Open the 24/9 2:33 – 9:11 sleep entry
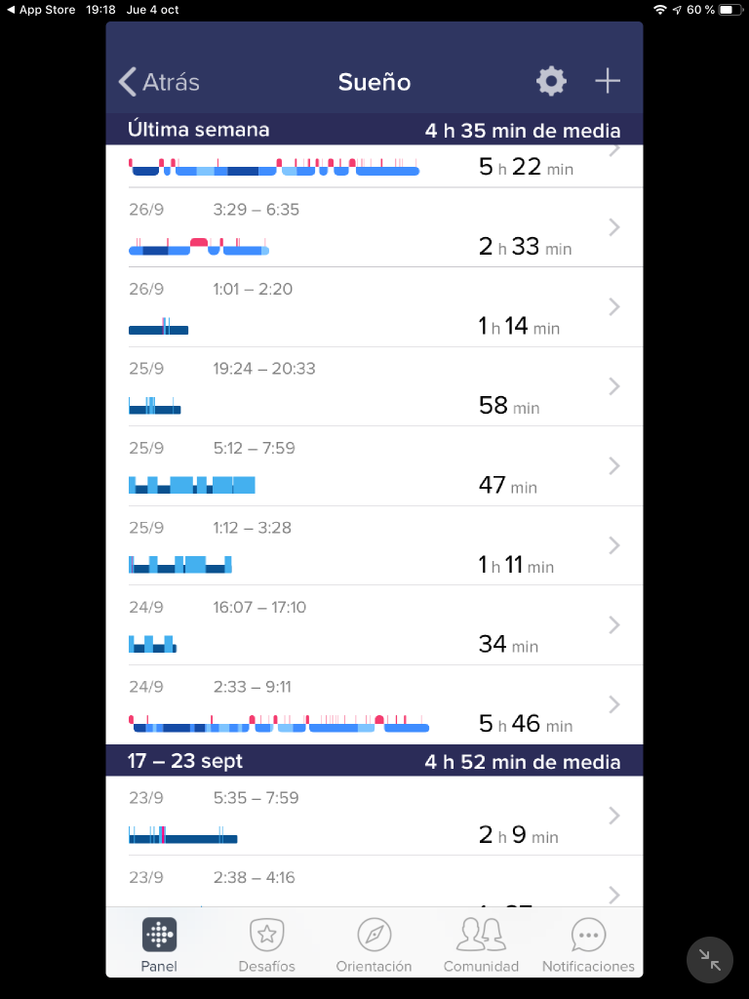Image resolution: width=749 pixels, height=999 pixels. coord(374,706)
